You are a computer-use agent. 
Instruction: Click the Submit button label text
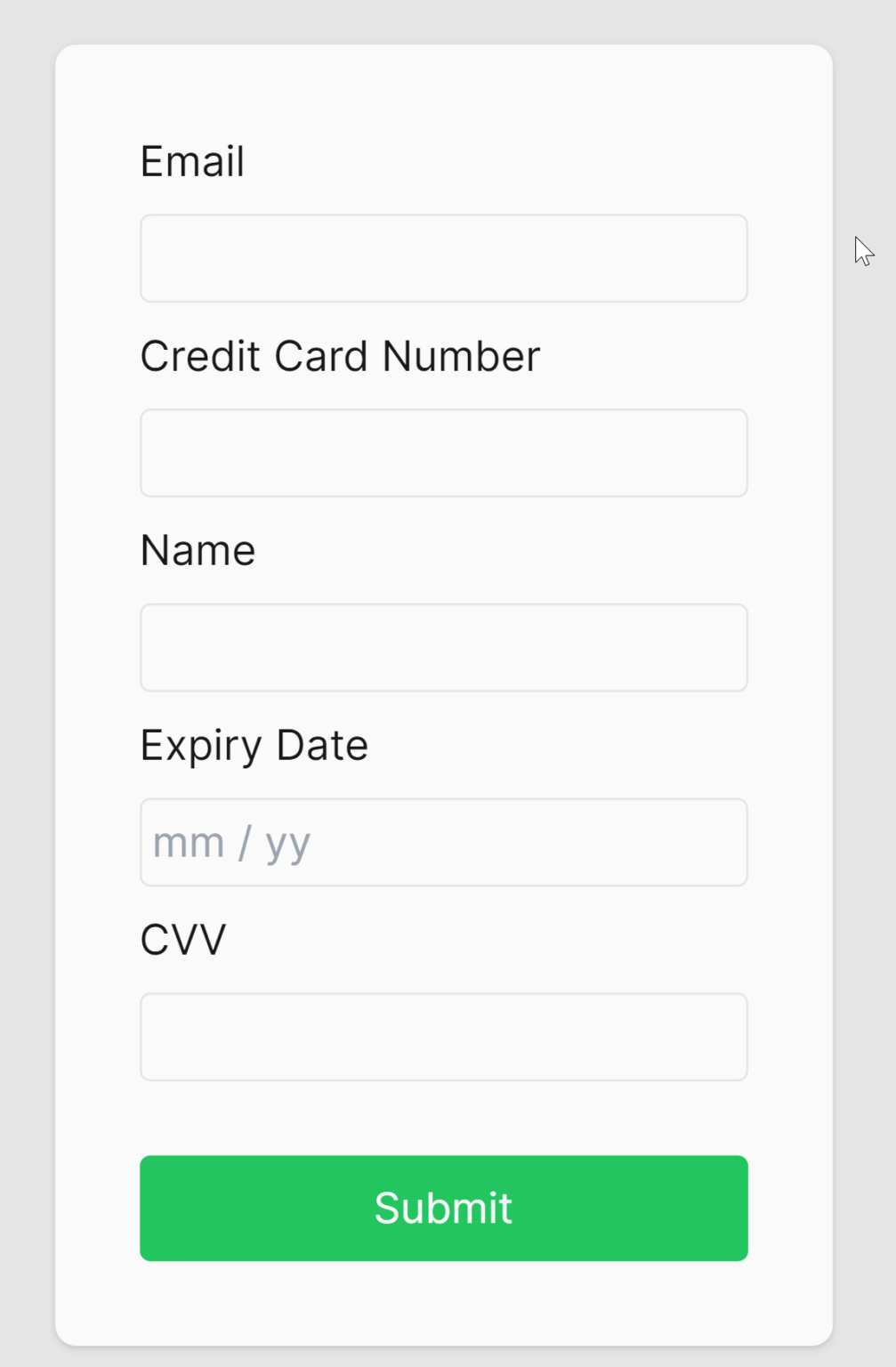(x=443, y=1208)
